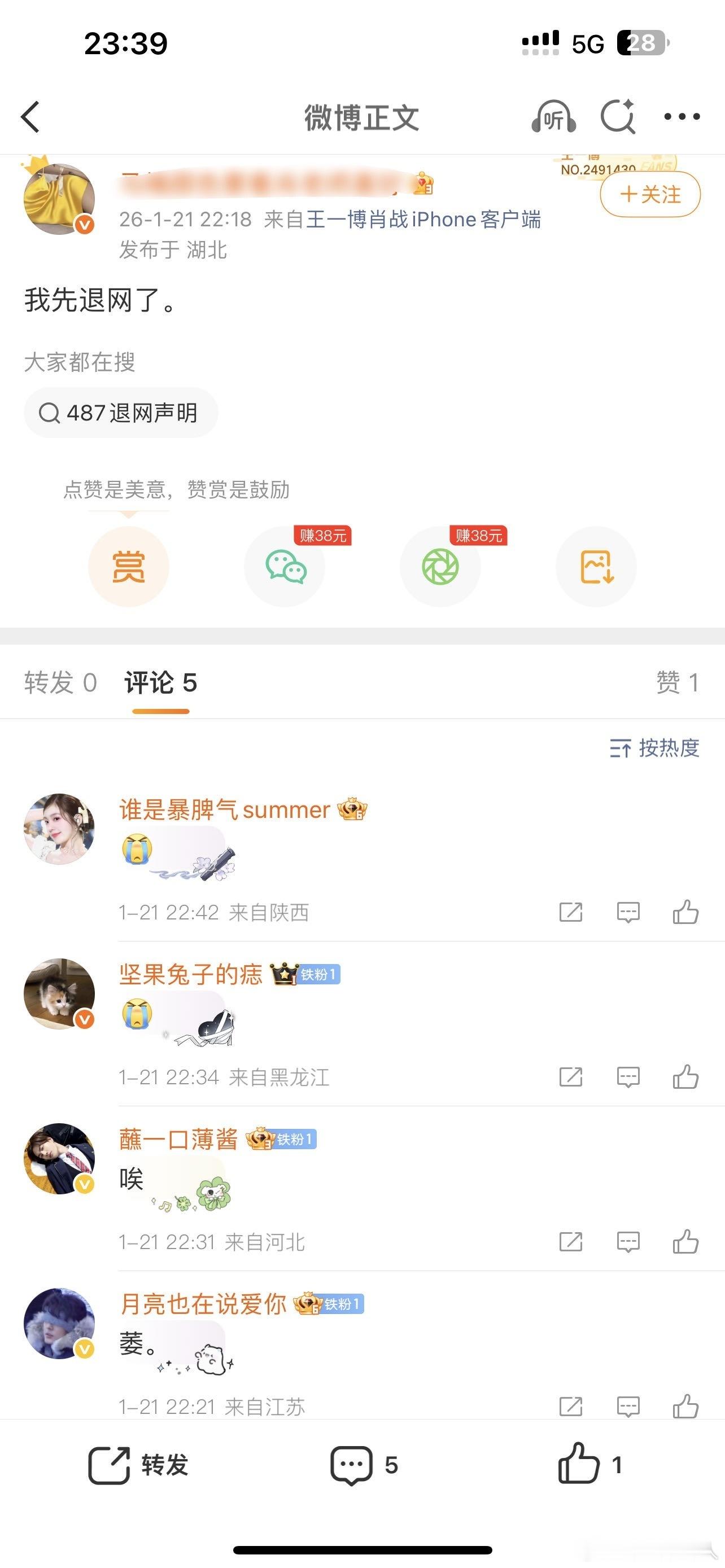Tap the 赏 reward button

click(x=128, y=566)
